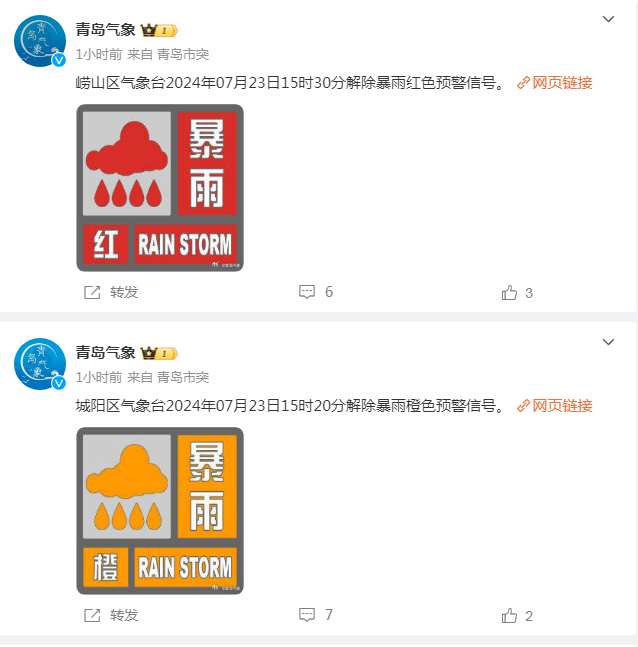Open the comments on the 城阳区 post
Image resolution: width=638 pixels, height=647 pixels.
point(316,615)
